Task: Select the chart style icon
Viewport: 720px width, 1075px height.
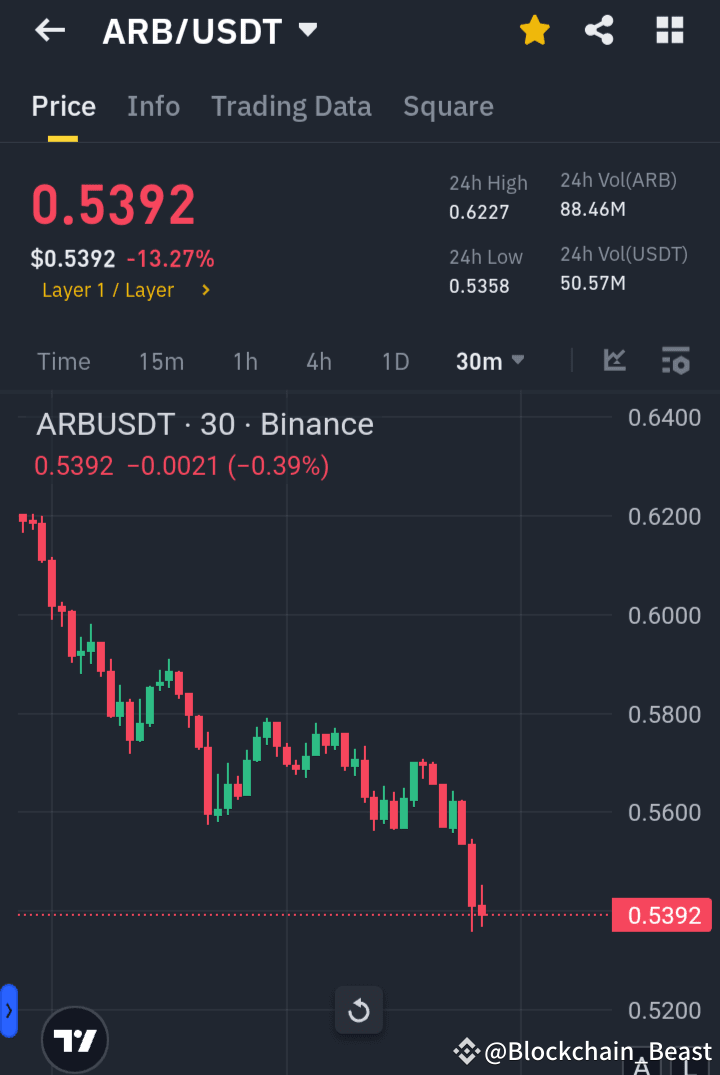Action: point(614,361)
